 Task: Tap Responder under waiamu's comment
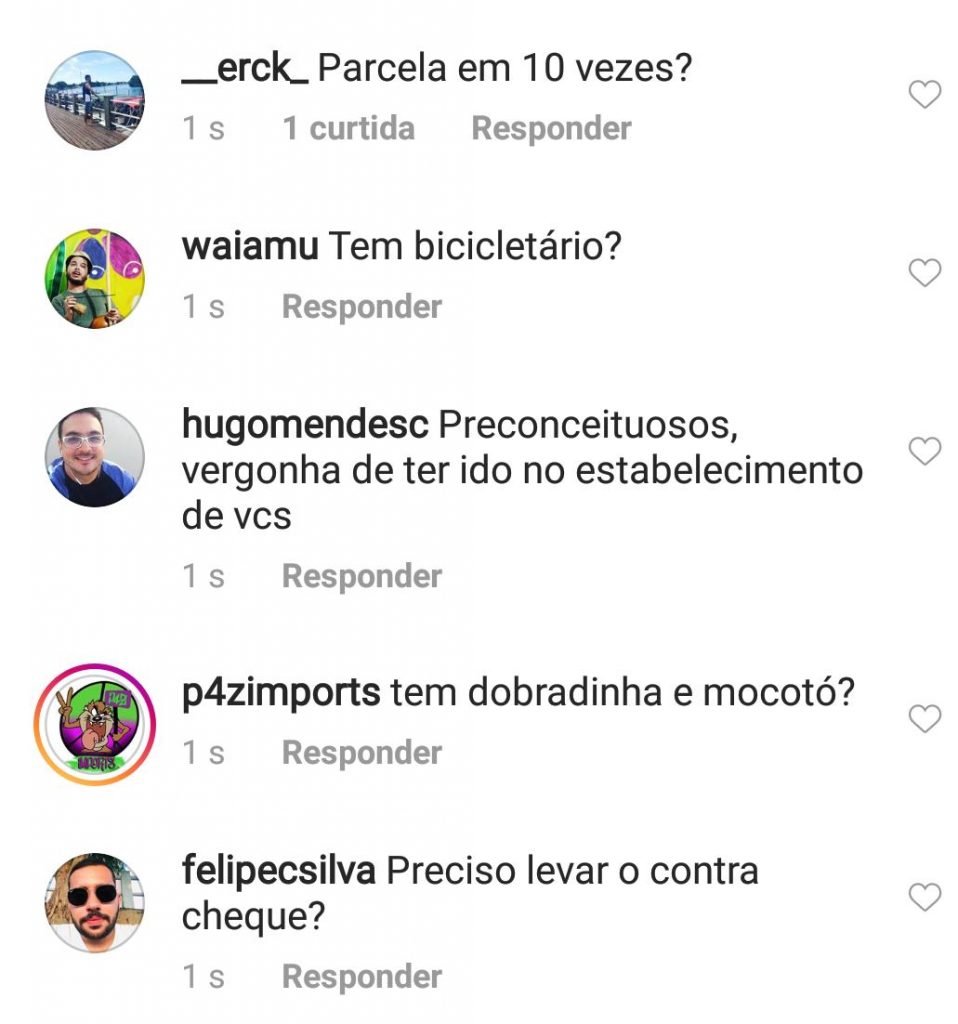tap(361, 307)
